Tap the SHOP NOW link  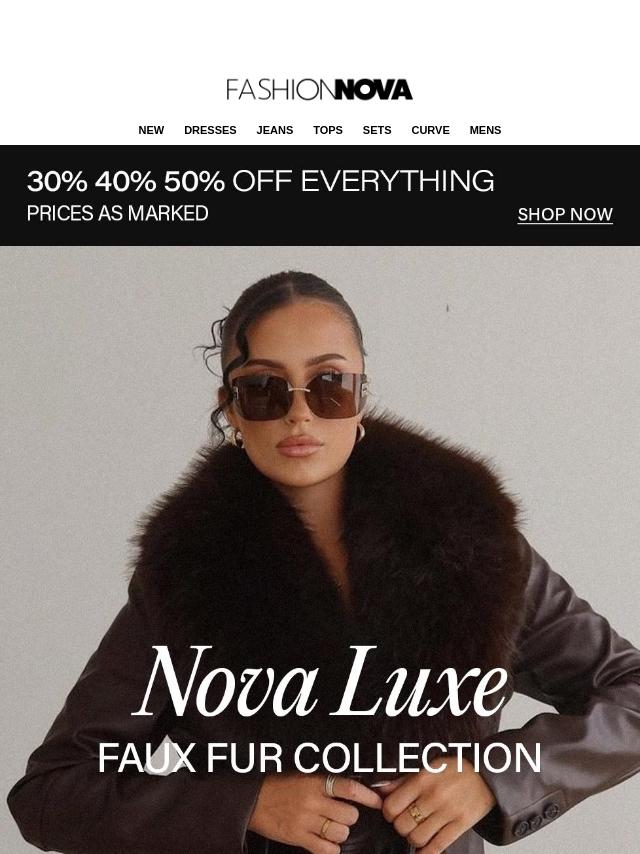pos(565,215)
